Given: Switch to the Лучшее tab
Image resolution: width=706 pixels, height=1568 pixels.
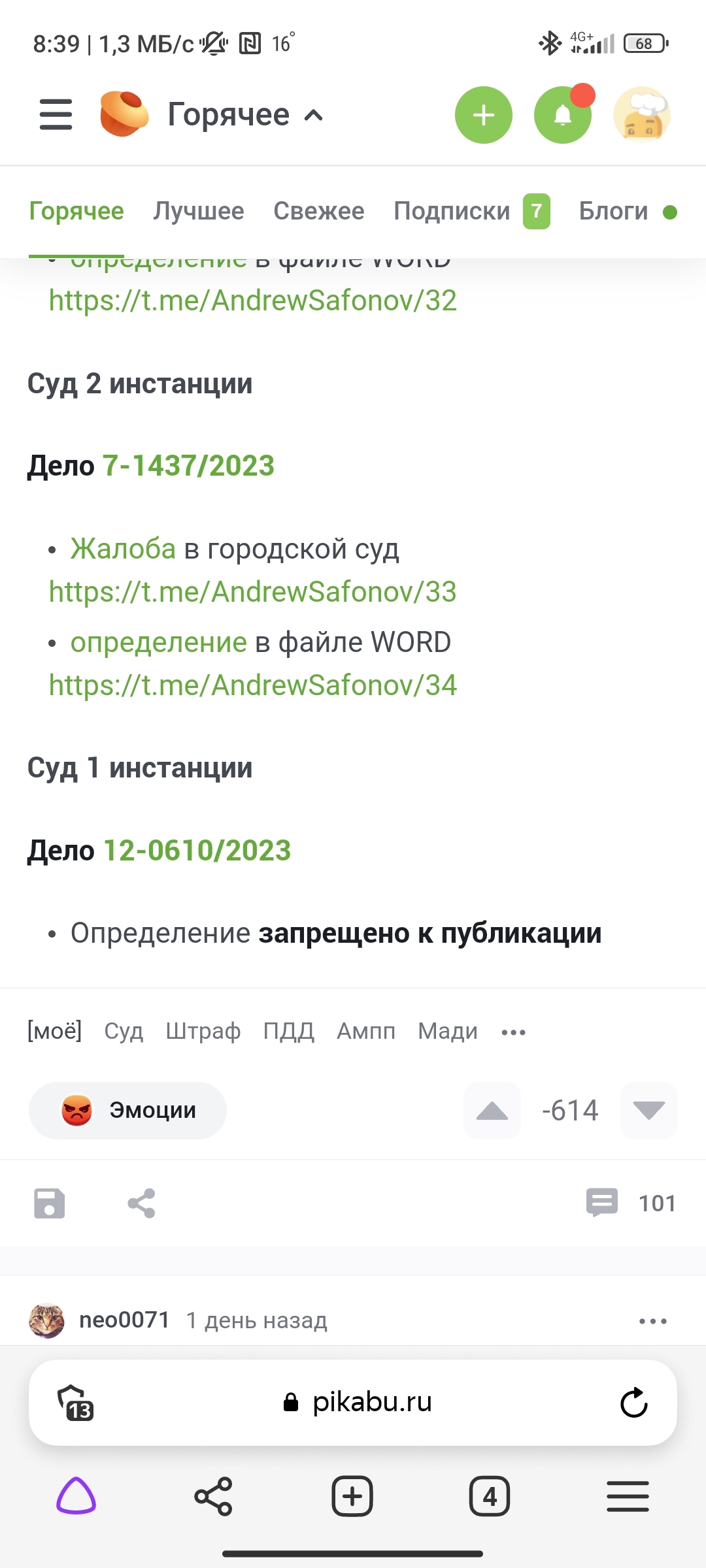Looking at the screenshot, I should point(199,211).
